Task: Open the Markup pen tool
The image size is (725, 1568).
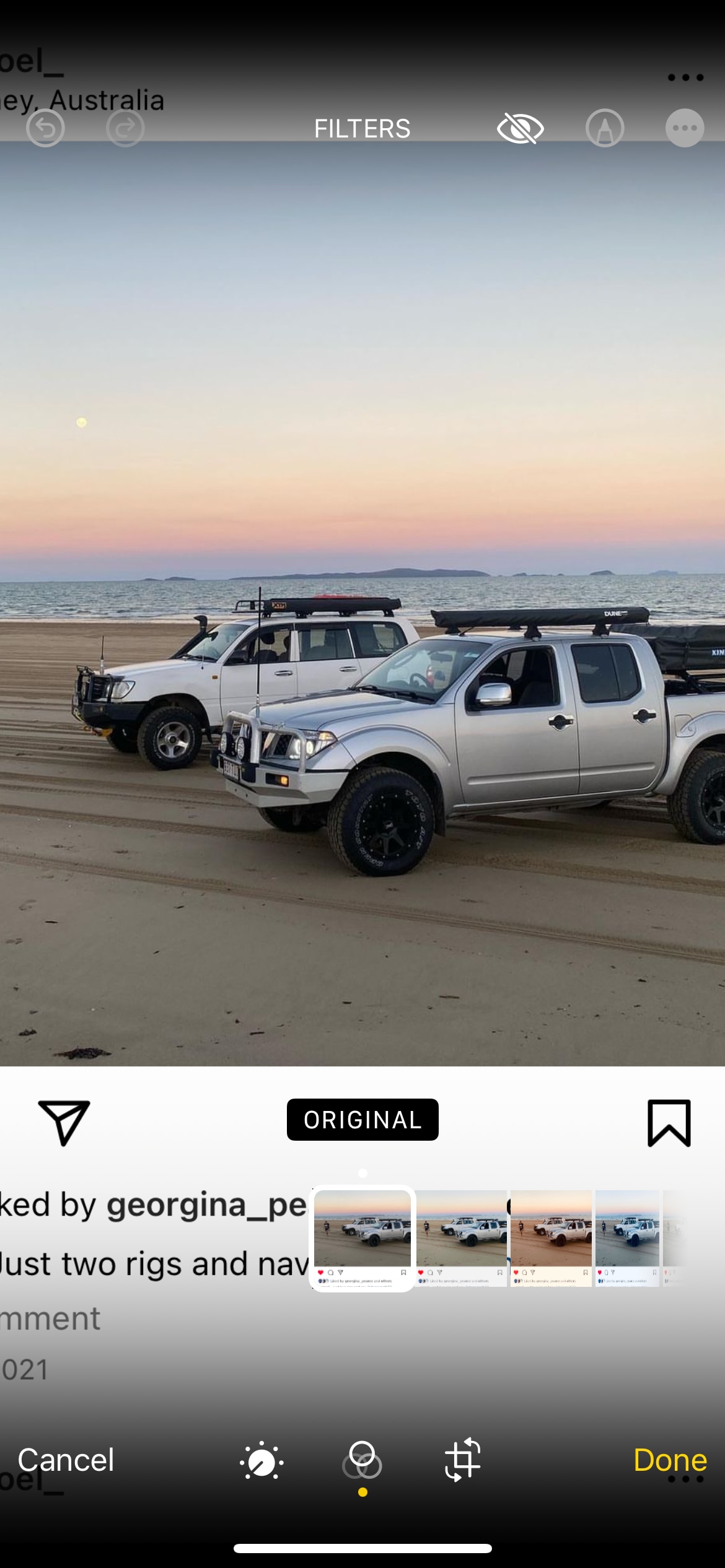Action: [605, 128]
